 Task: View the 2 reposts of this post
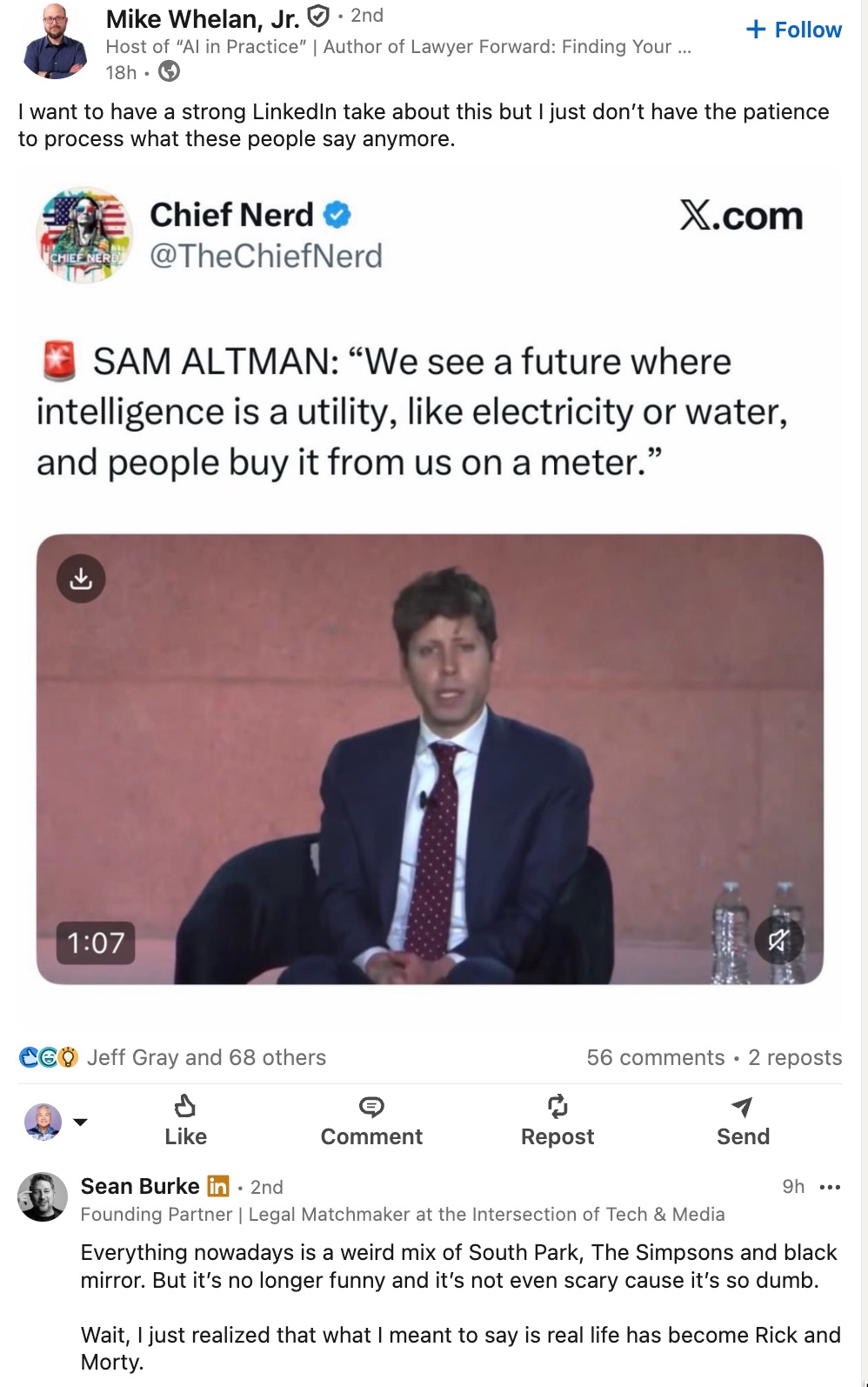[794, 1057]
